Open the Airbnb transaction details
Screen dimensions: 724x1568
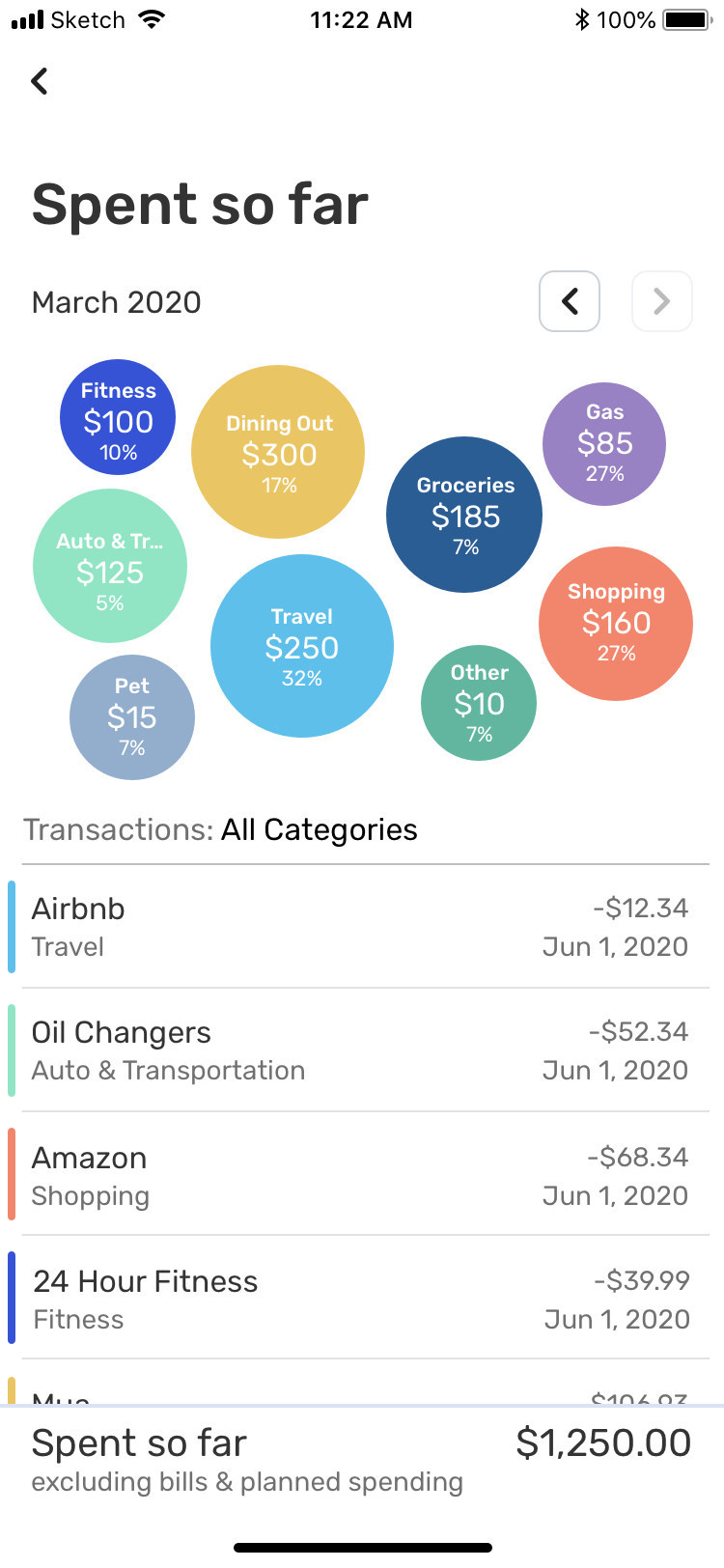362,926
